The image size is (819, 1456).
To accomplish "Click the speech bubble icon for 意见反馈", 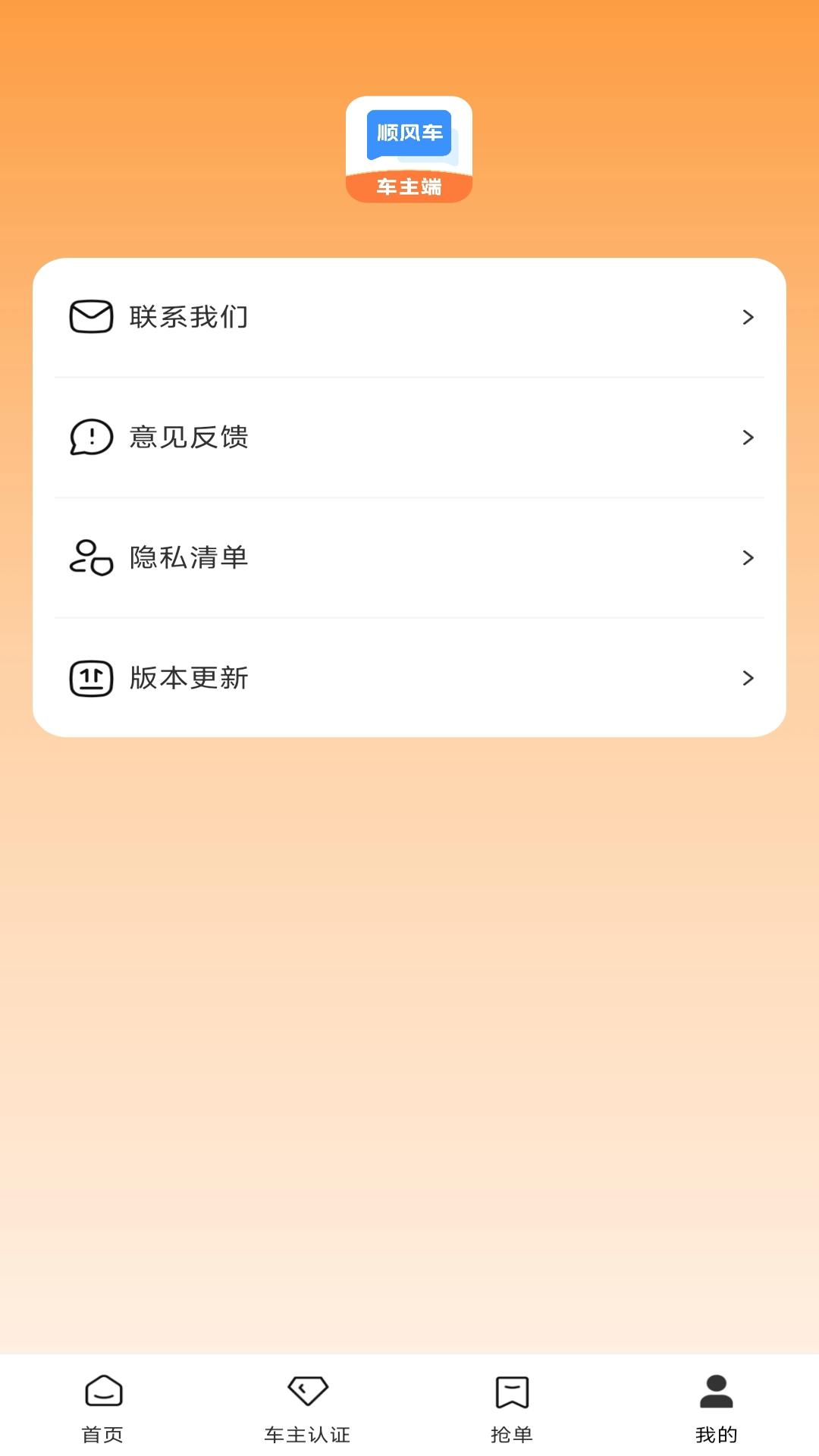I will coord(89,438).
